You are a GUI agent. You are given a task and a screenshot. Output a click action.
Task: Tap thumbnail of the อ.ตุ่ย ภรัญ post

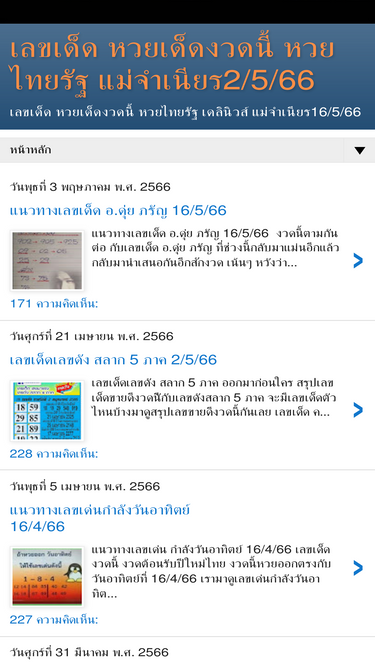(47, 261)
